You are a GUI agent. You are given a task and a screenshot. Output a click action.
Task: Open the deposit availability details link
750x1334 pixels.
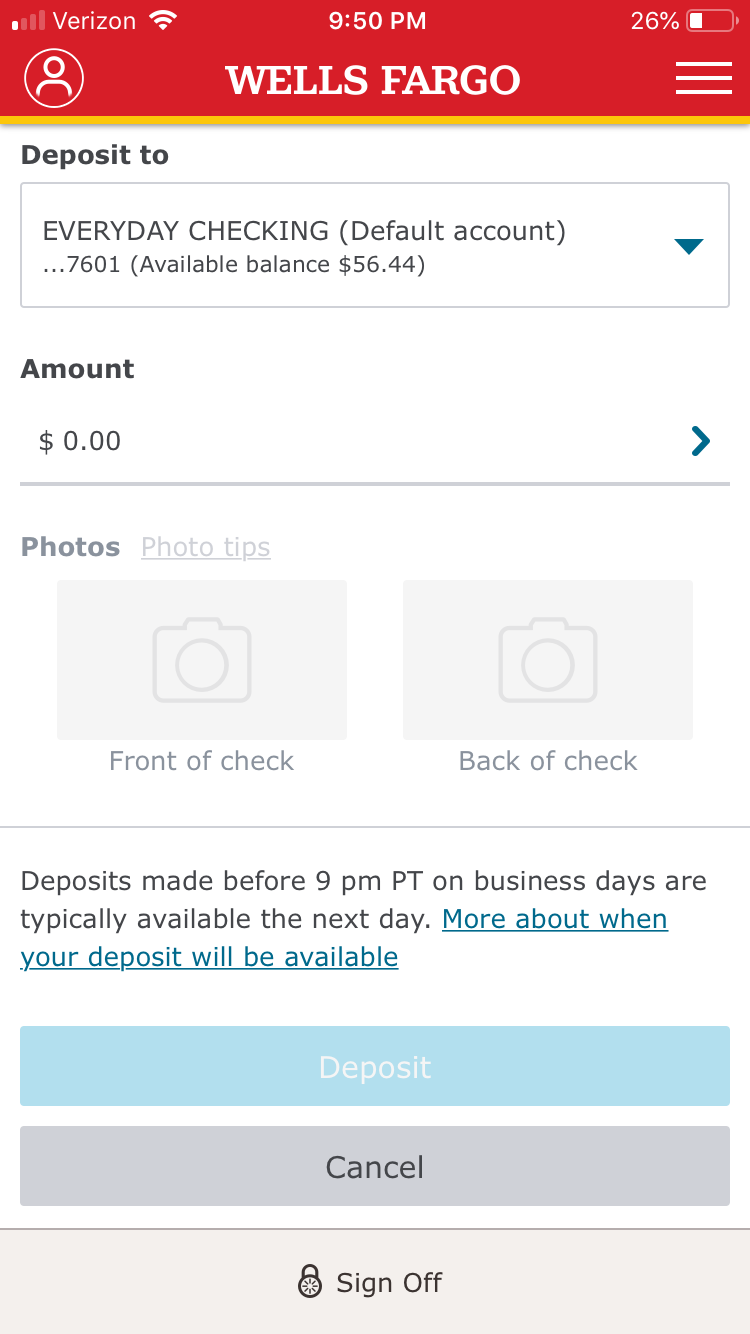(x=555, y=919)
